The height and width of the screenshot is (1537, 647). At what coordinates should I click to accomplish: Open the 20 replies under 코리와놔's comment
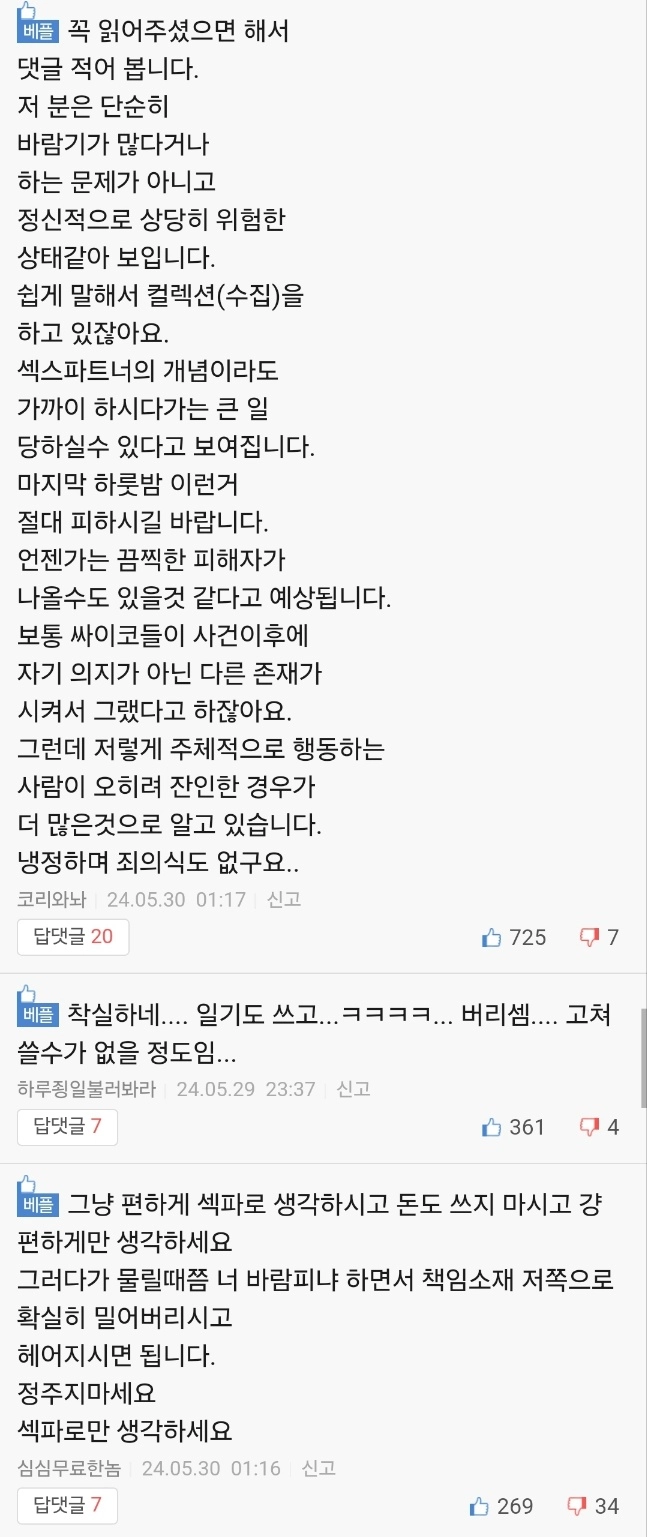(x=73, y=937)
